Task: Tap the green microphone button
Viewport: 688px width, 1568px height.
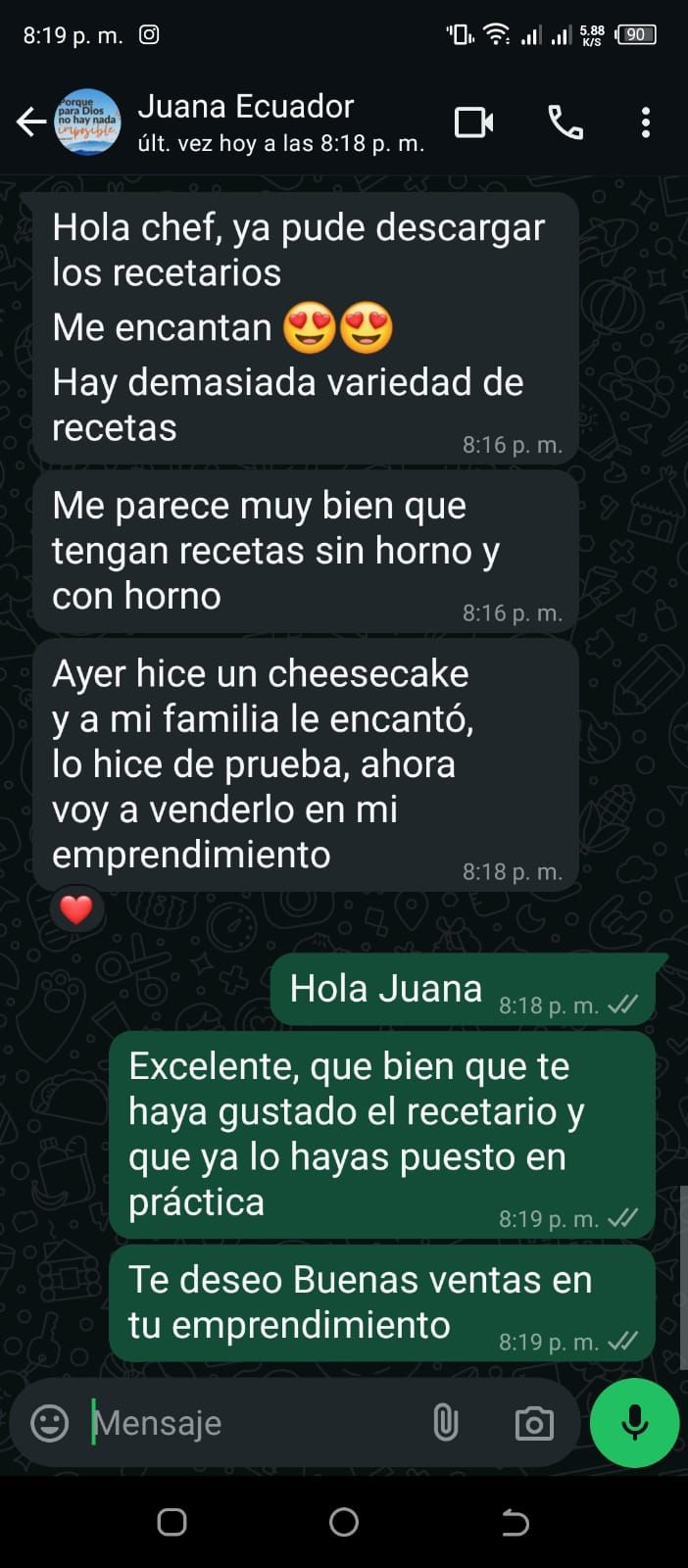Action: point(634,1423)
